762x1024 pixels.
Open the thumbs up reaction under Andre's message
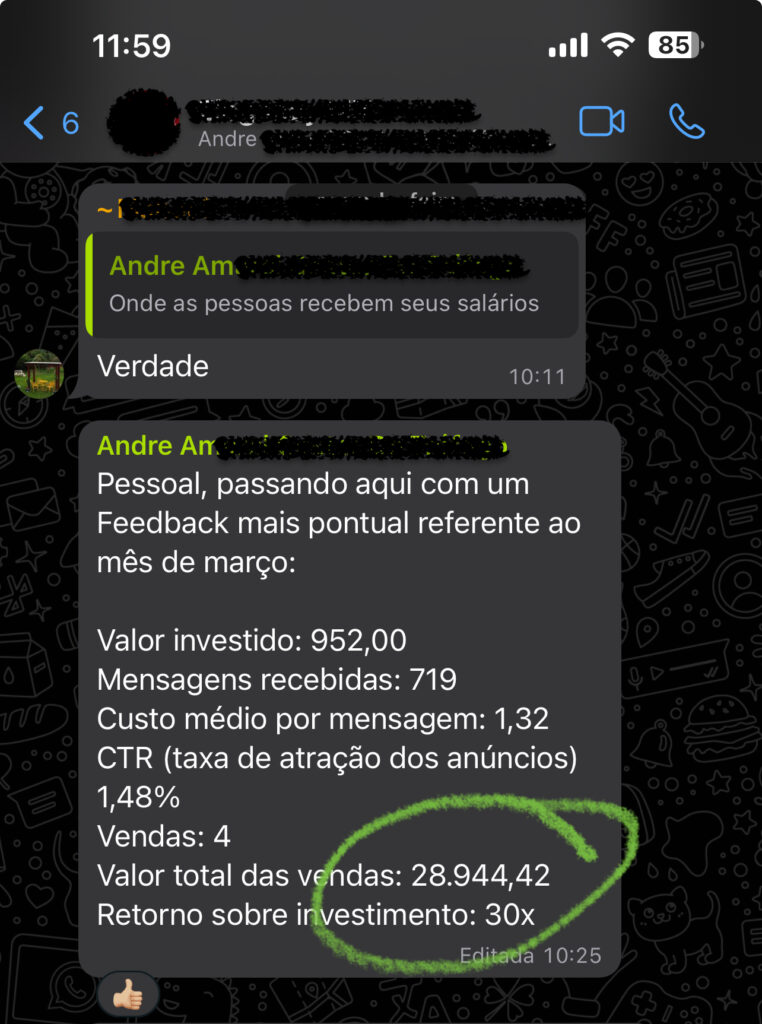pyautogui.click(x=127, y=995)
